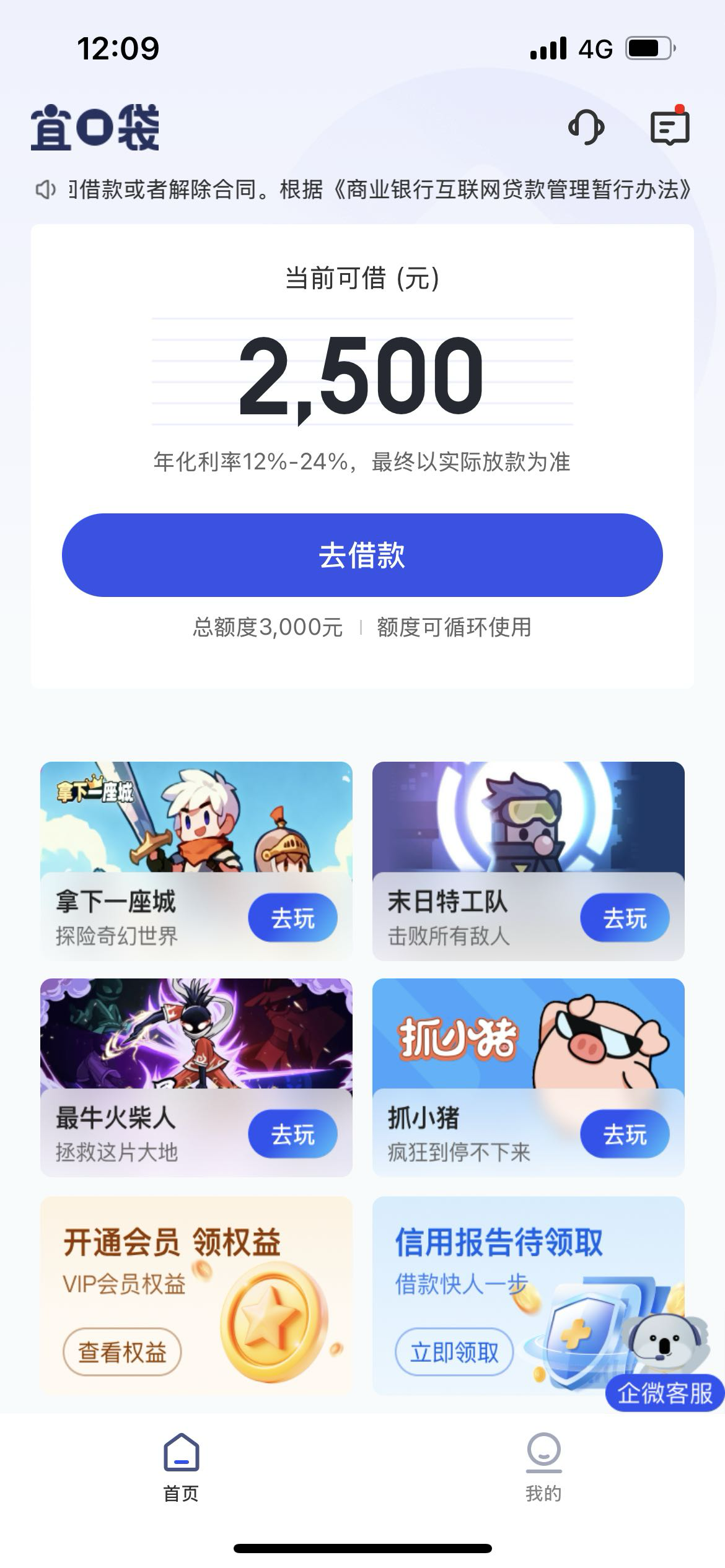Screen dimensions: 725x1568
Task: Open the messages icon with red dot
Action: pos(669,127)
